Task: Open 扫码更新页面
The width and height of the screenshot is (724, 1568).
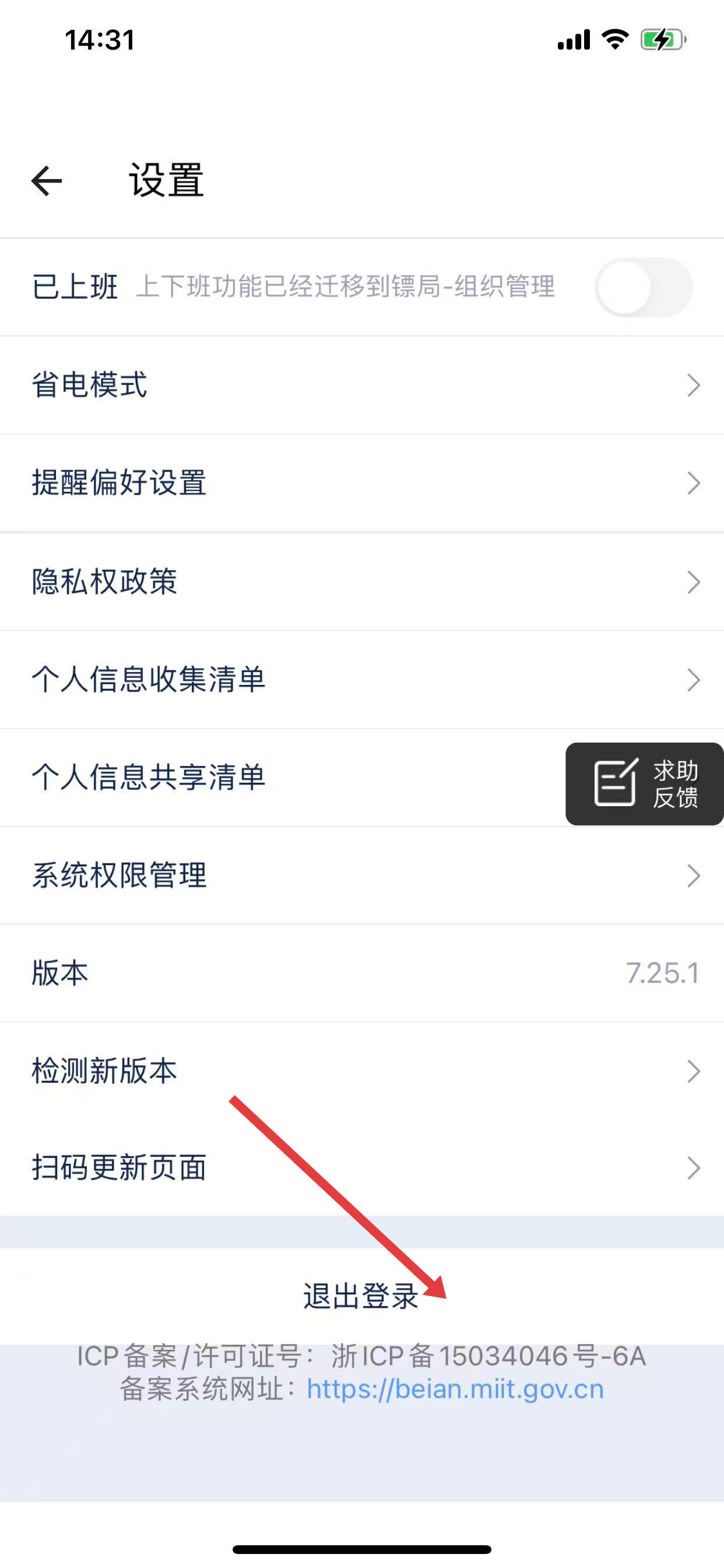Action: pos(361,1168)
